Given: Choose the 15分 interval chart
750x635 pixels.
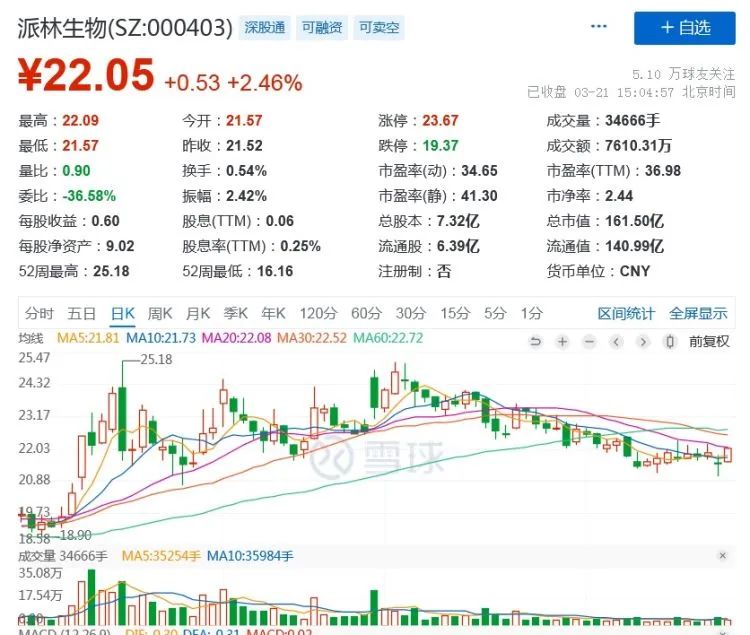Looking at the screenshot, I should click(x=455, y=313).
